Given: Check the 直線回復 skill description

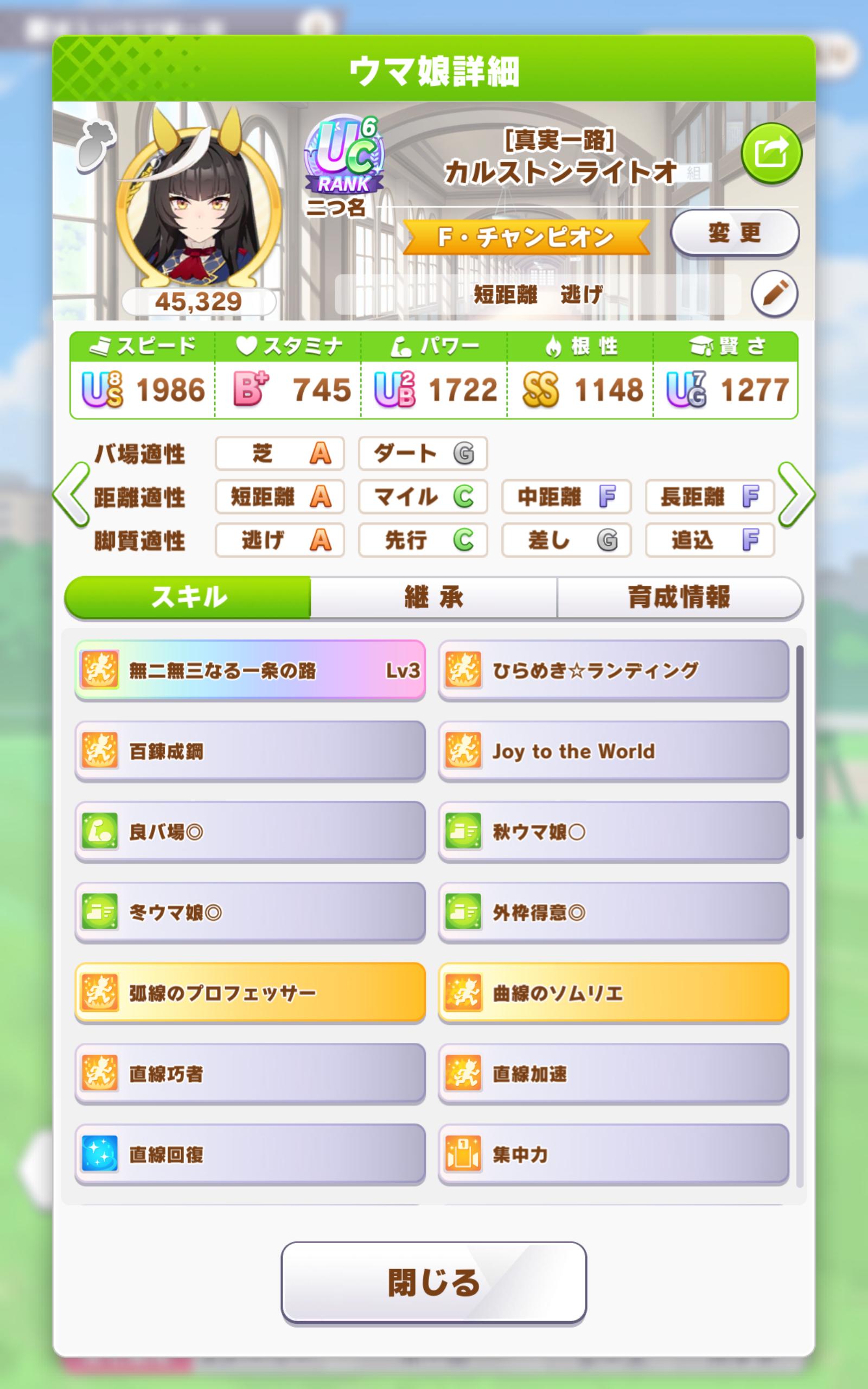Looking at the screenshot, I should tap(250, 1154).
